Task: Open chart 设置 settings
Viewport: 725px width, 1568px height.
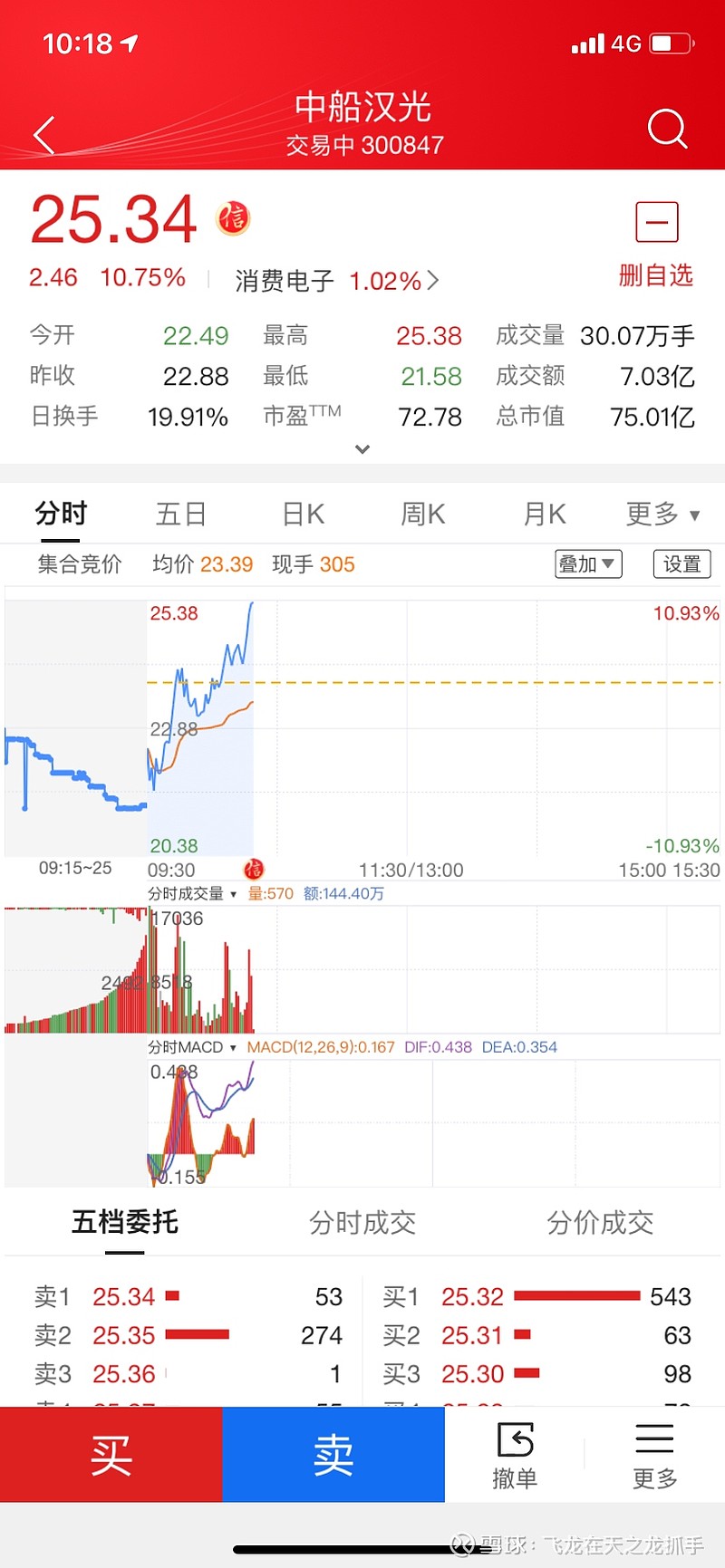Action: point(682,564)
